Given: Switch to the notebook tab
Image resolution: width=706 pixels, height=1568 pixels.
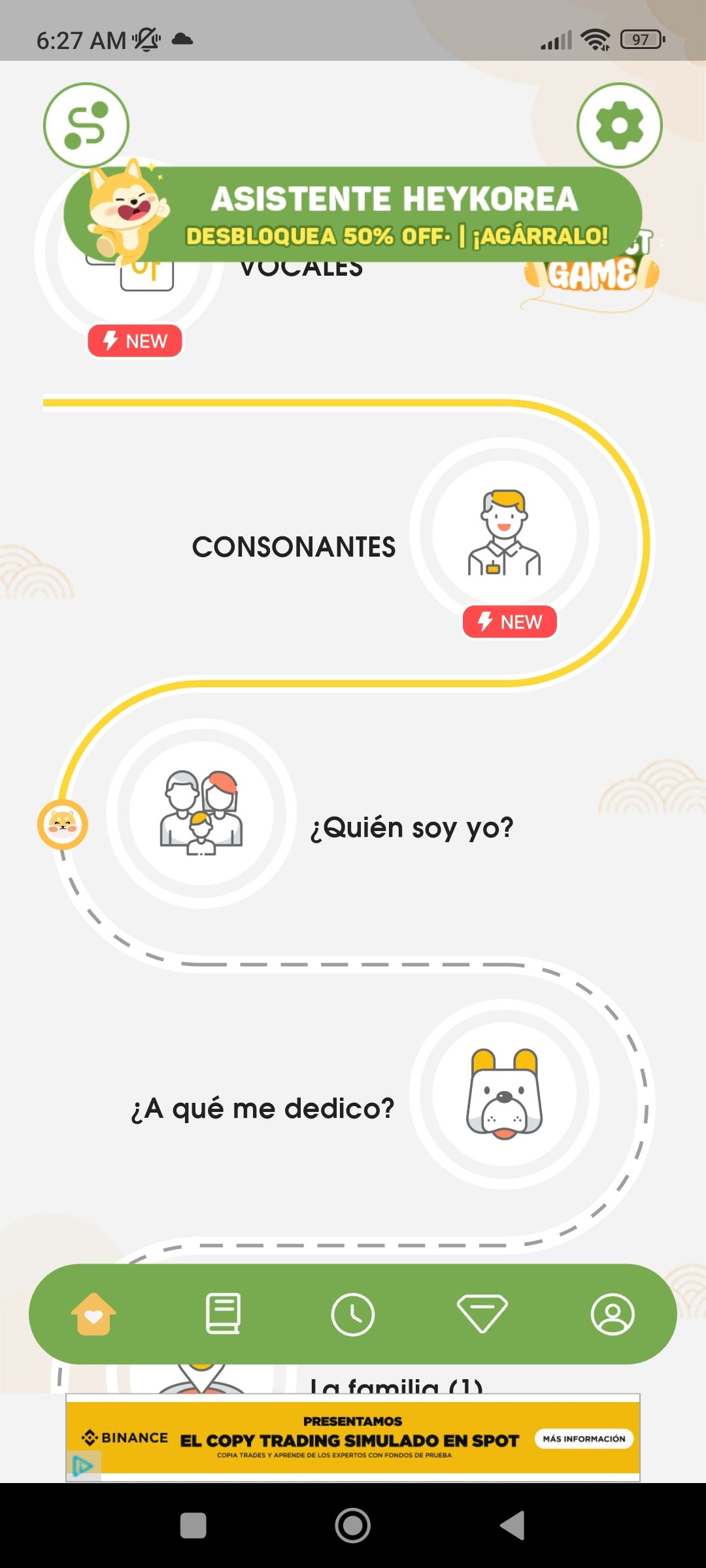Looking at the screenshot, I should [x=223, y=1314].
